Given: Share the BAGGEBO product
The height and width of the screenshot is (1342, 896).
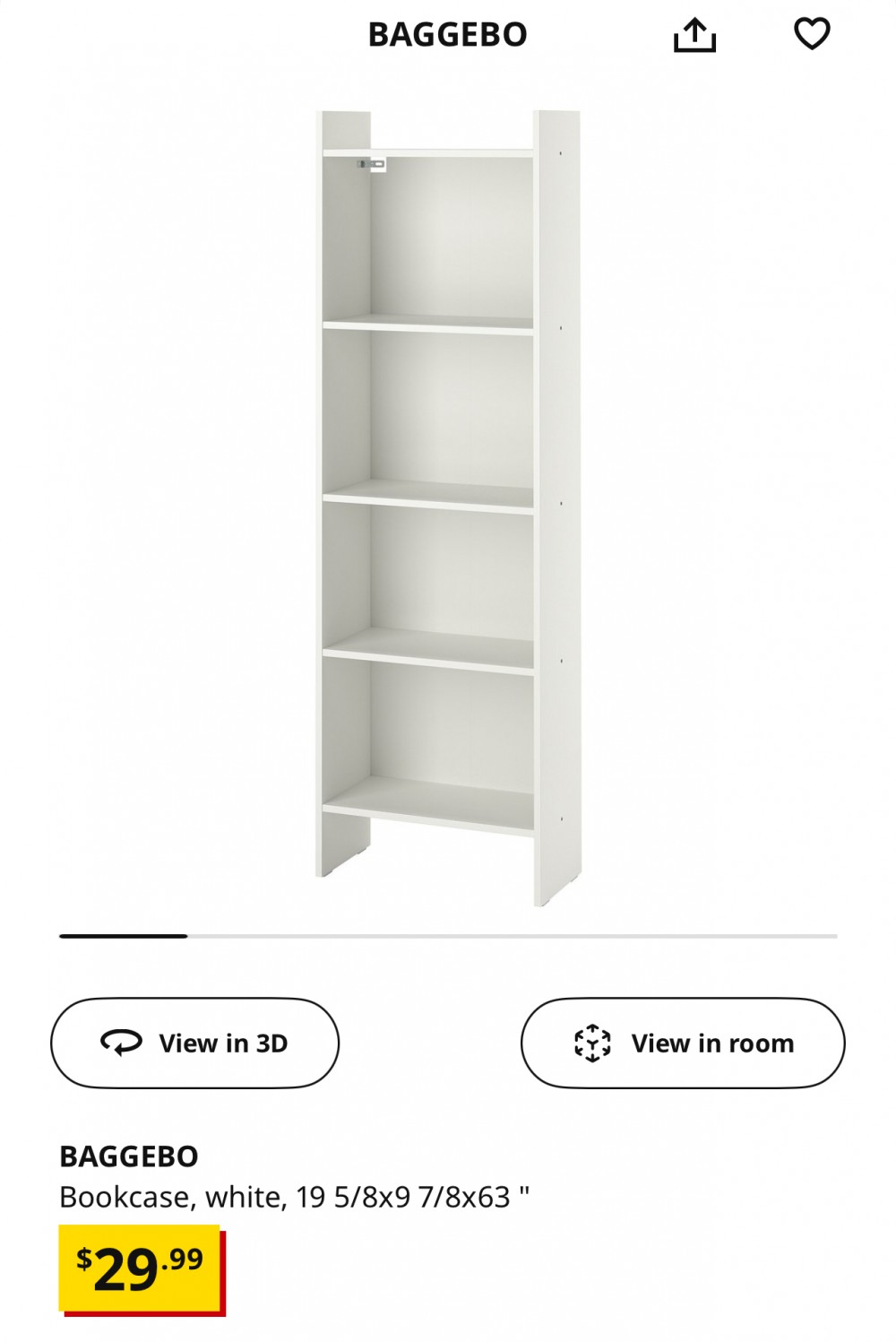Looking at the screenshot, I should pos(694,36).
